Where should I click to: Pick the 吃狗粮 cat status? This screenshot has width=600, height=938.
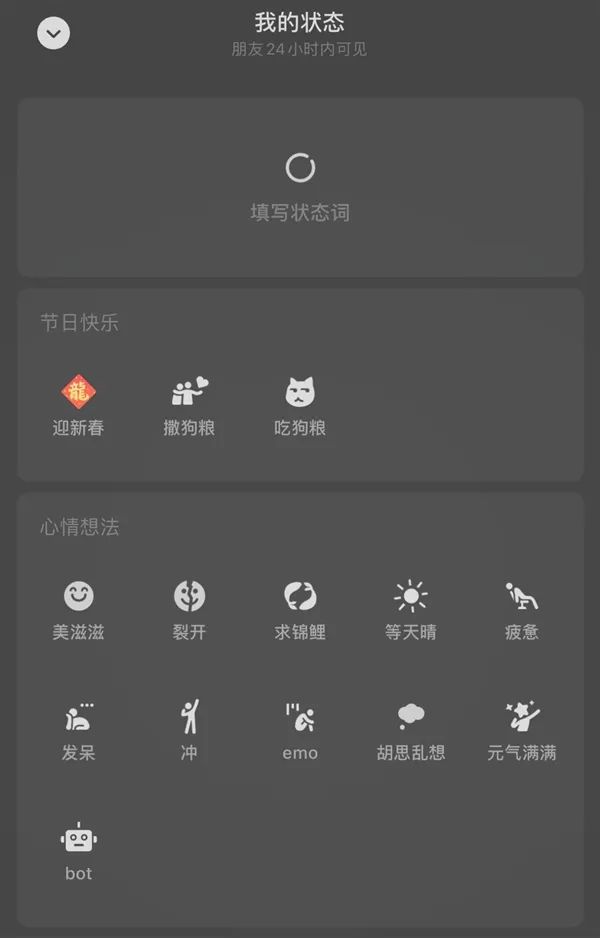click(x=300, y=406)
